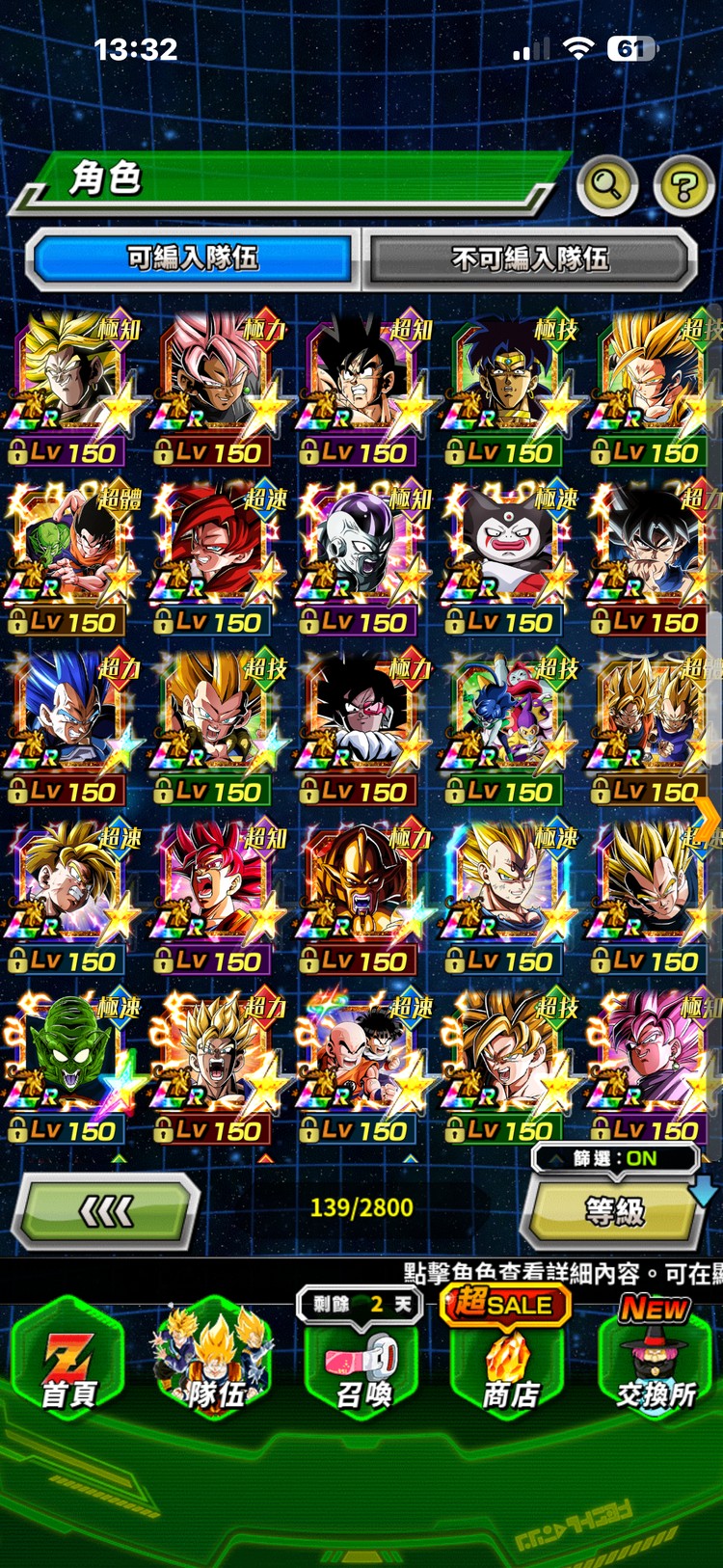
Task: Open the 篩選 filter toggle
Action: click(615, 1158)
